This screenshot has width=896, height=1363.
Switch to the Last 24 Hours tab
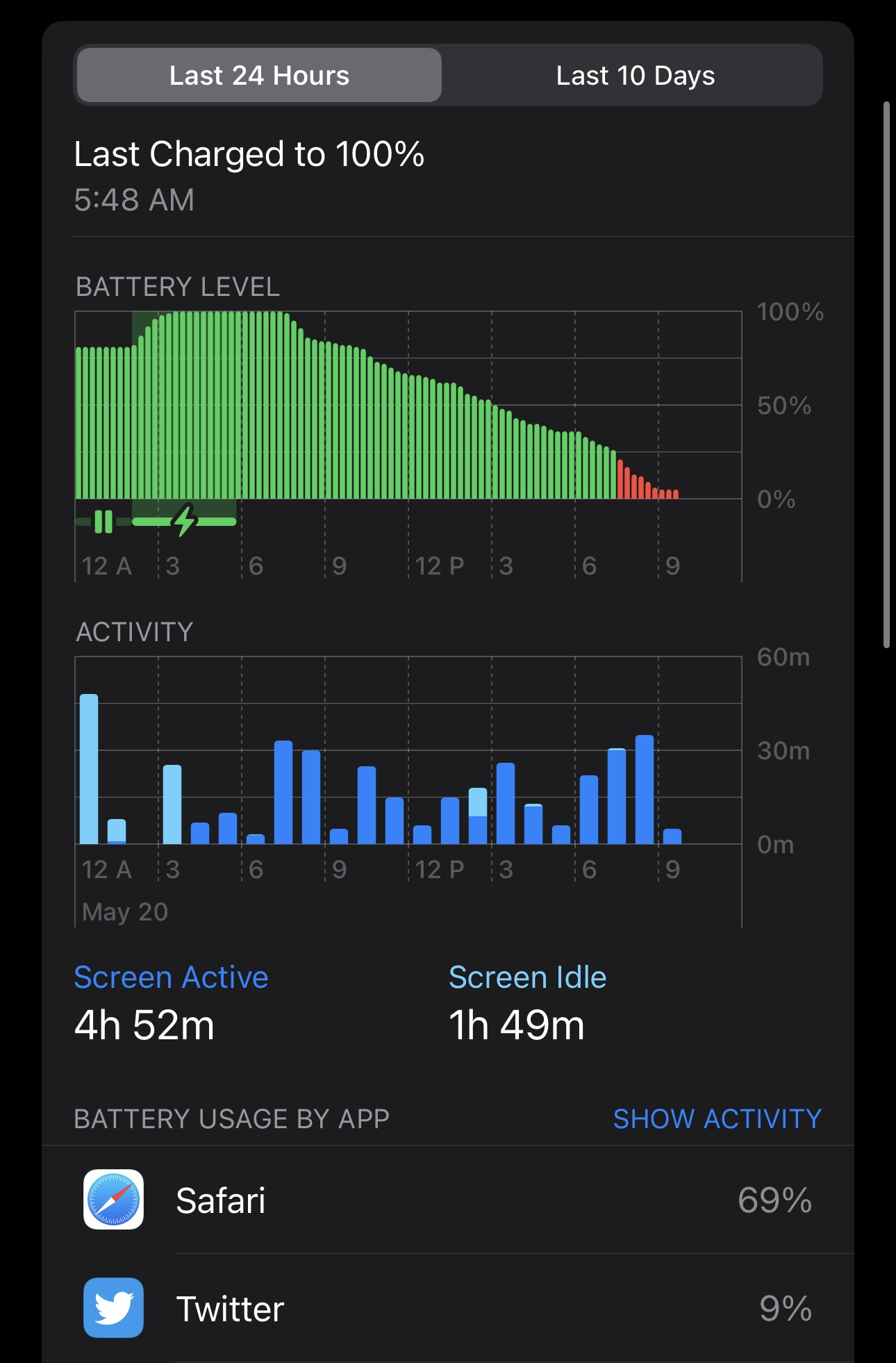pyautogui.click(x=259, y=75)
